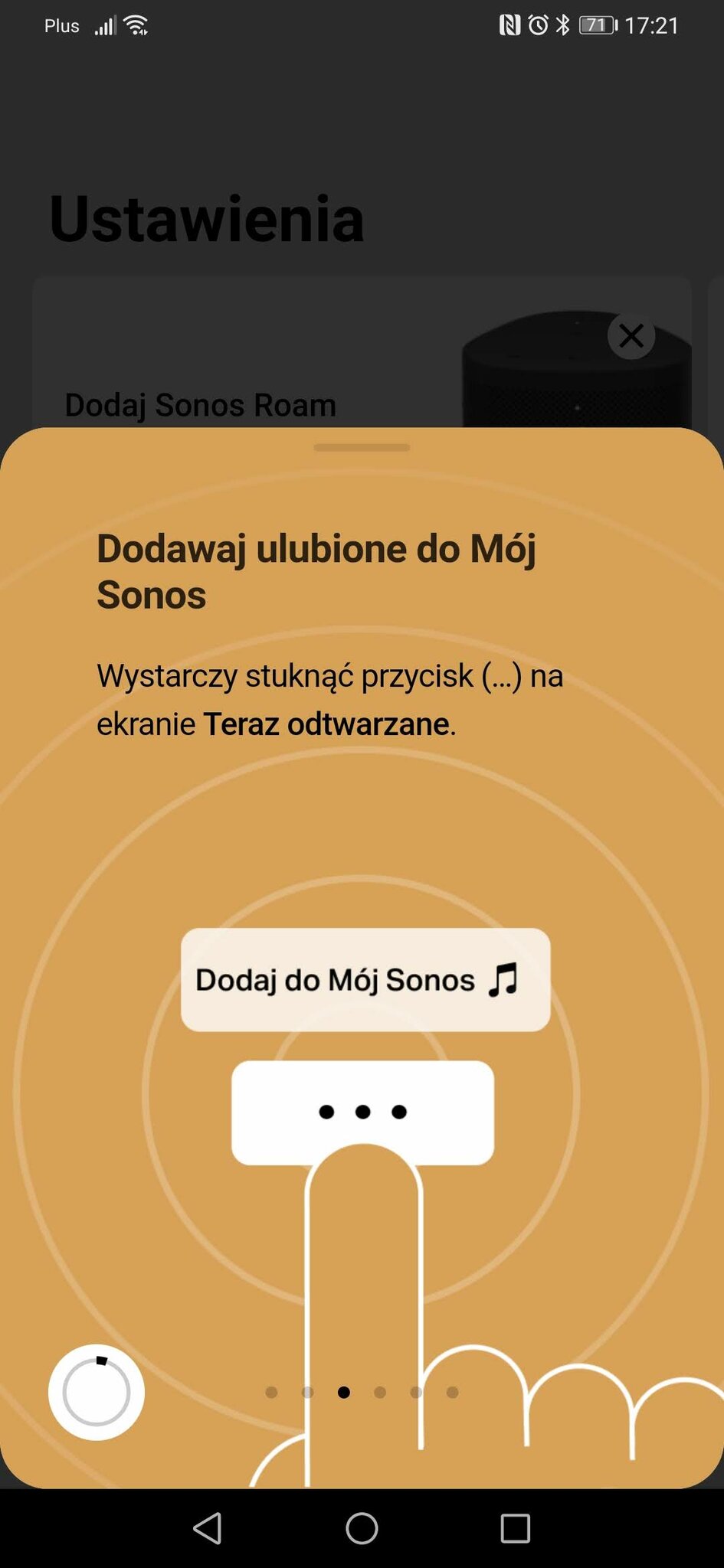Go back with the system back button
Screen dimensions: 724x1568
[x=208, y=1528]
